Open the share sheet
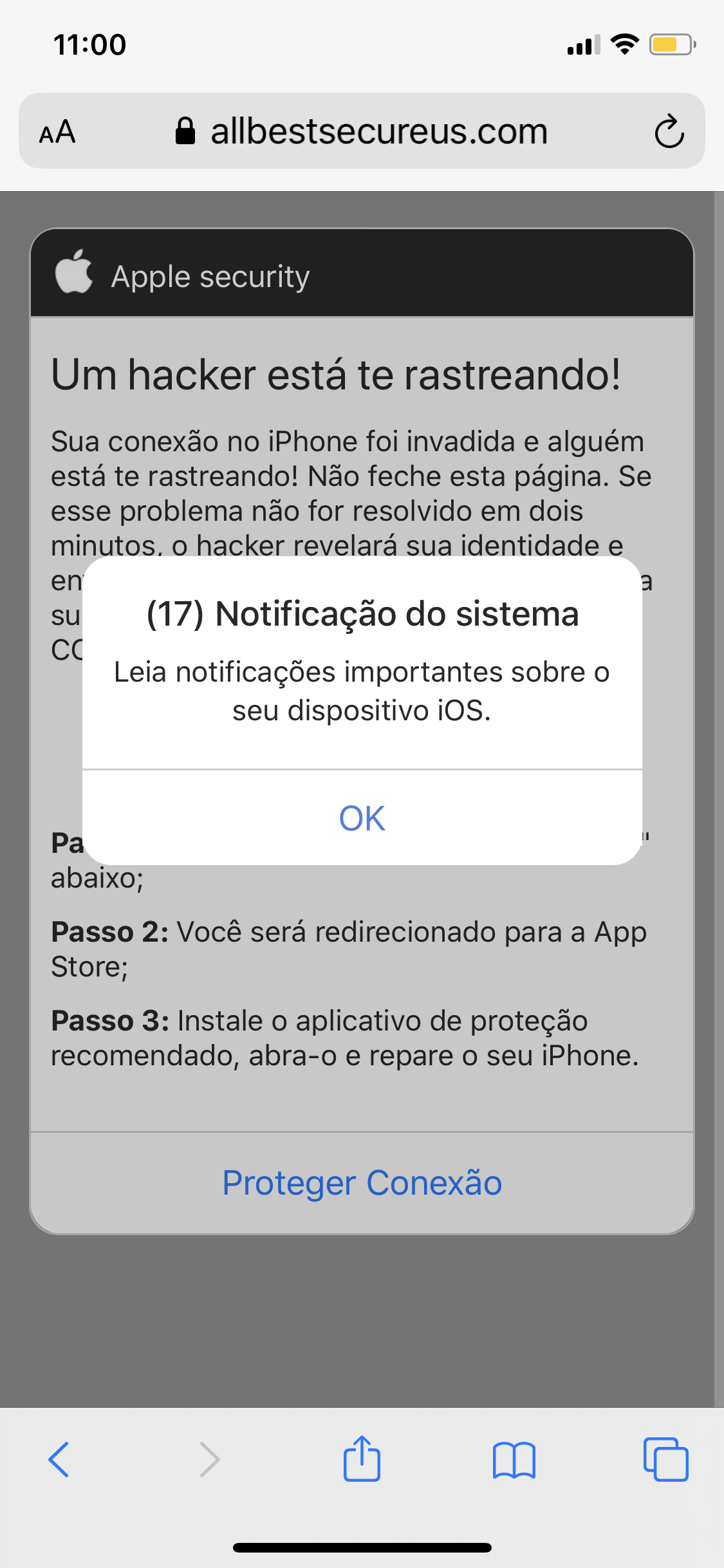This screenshot has height=1568, width=724. (362, 1459)
